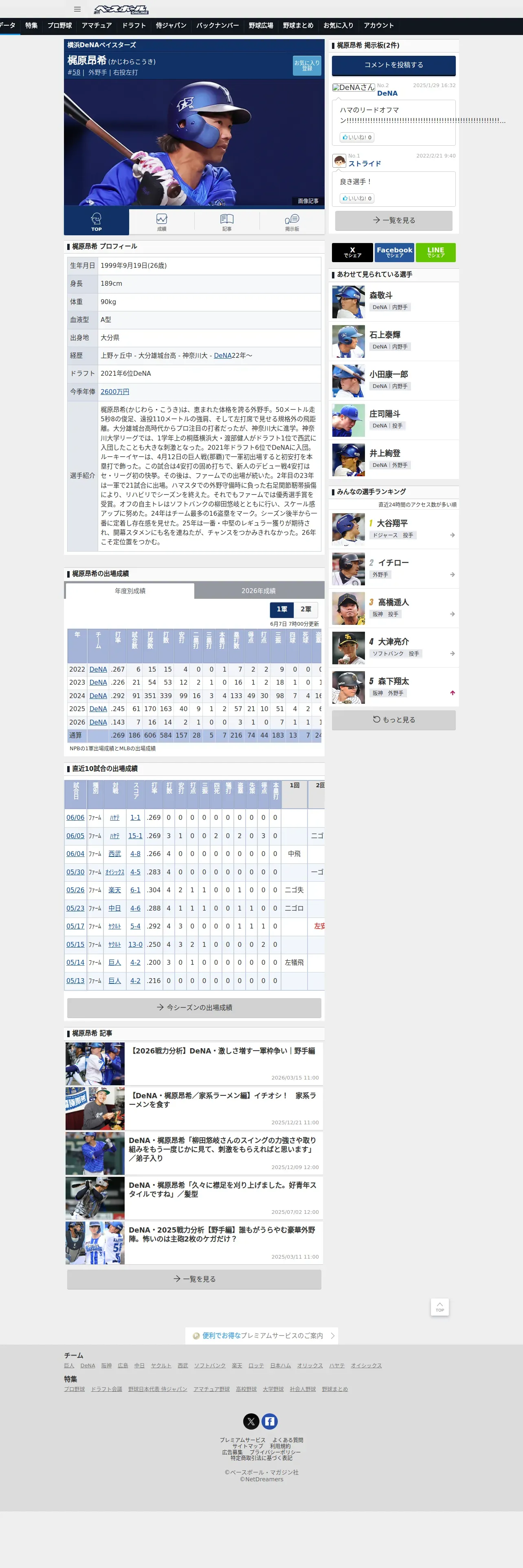
Task: Tap コメントを投稿する button
Action: [x=394, y=65]
